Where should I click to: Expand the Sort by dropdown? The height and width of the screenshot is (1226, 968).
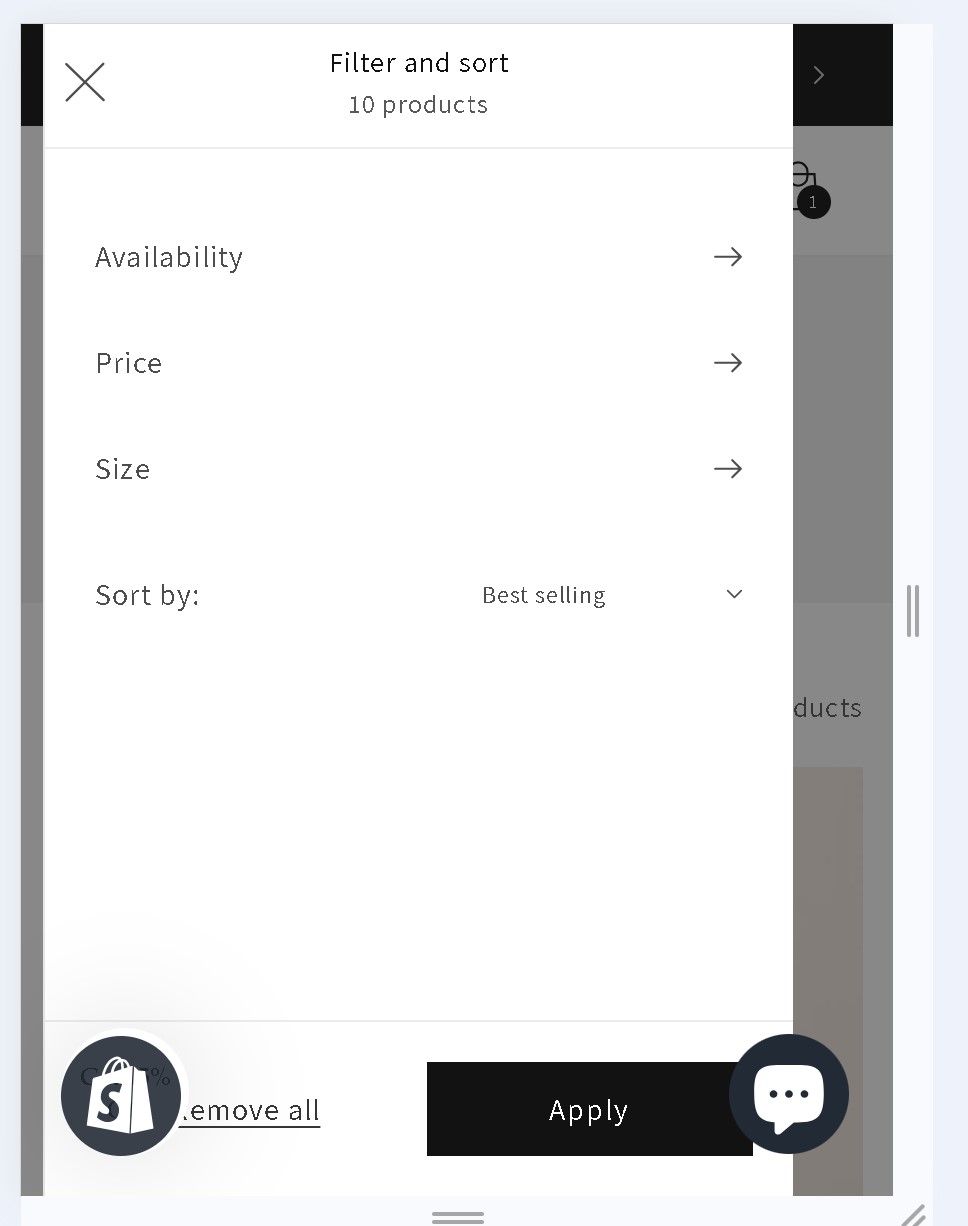(x=611, y=595)
